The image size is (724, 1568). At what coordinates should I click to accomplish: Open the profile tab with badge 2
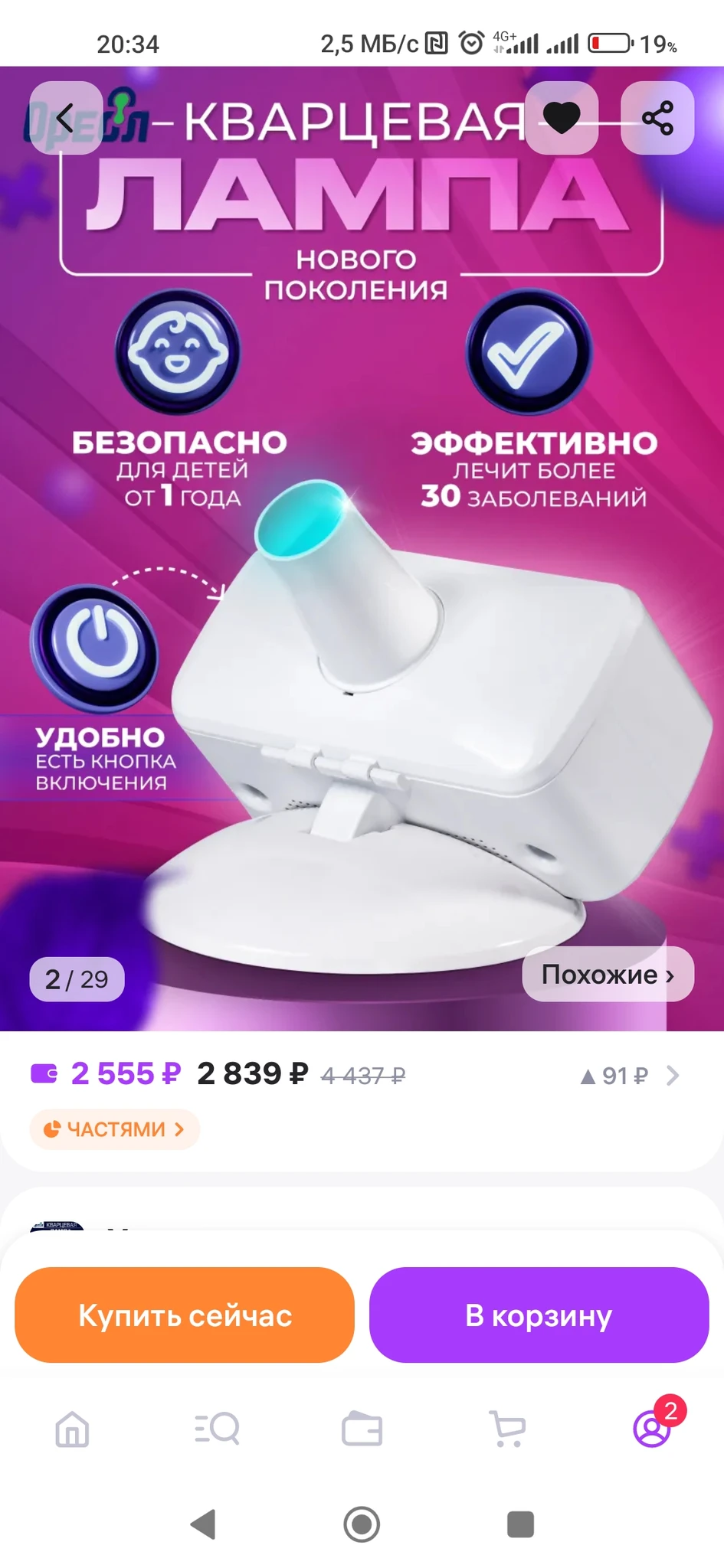pos(653,1429)
